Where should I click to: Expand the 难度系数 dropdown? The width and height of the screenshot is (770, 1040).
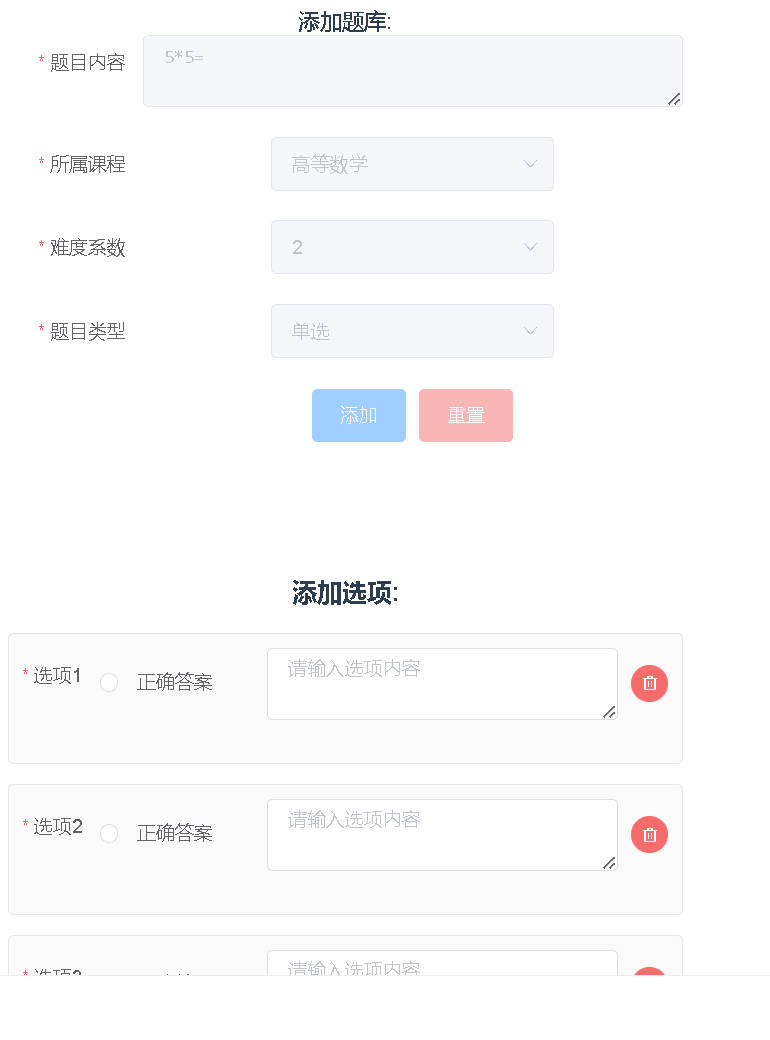click(412, 247)
